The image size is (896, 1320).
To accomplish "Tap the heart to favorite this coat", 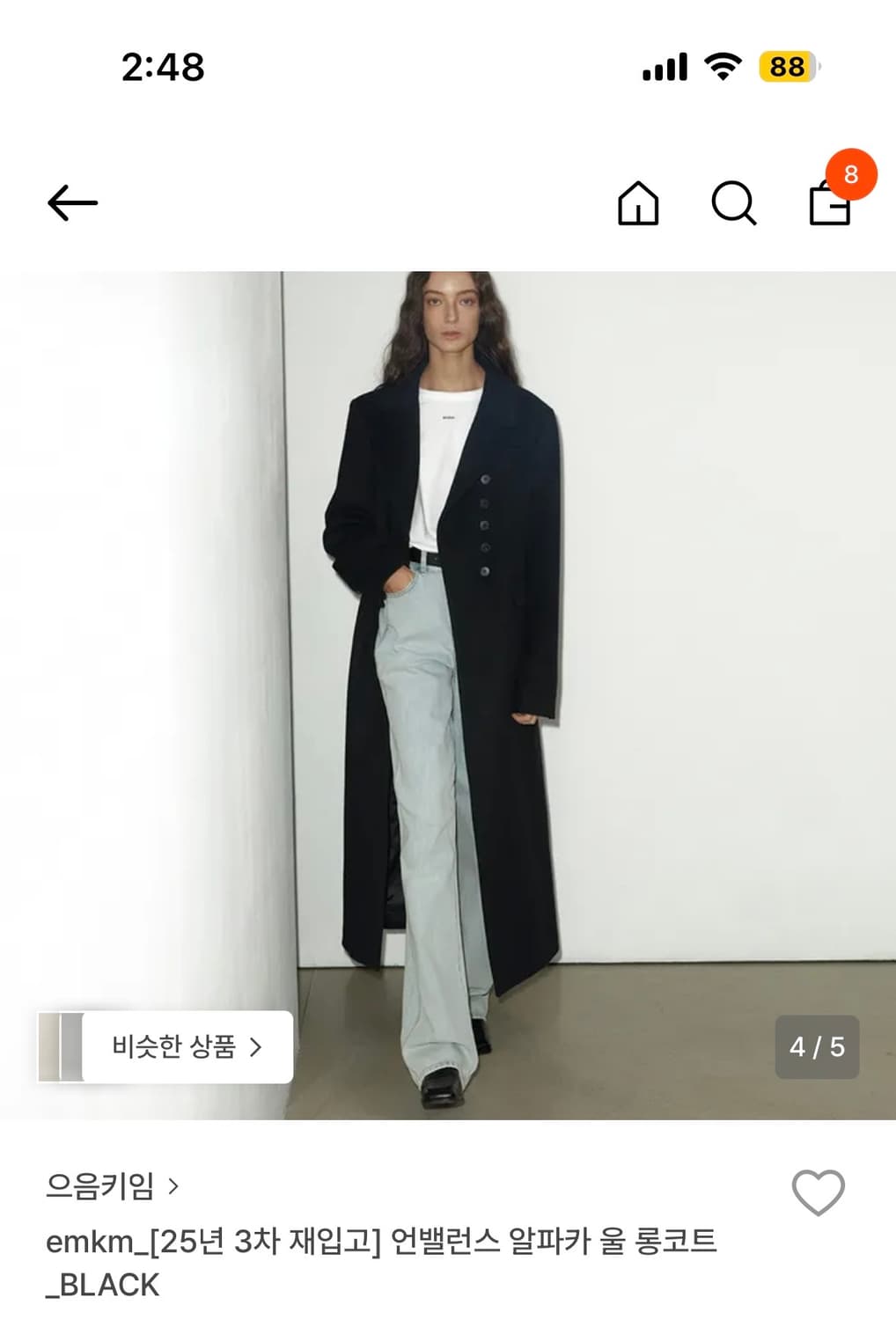I will coord(820,1193).
